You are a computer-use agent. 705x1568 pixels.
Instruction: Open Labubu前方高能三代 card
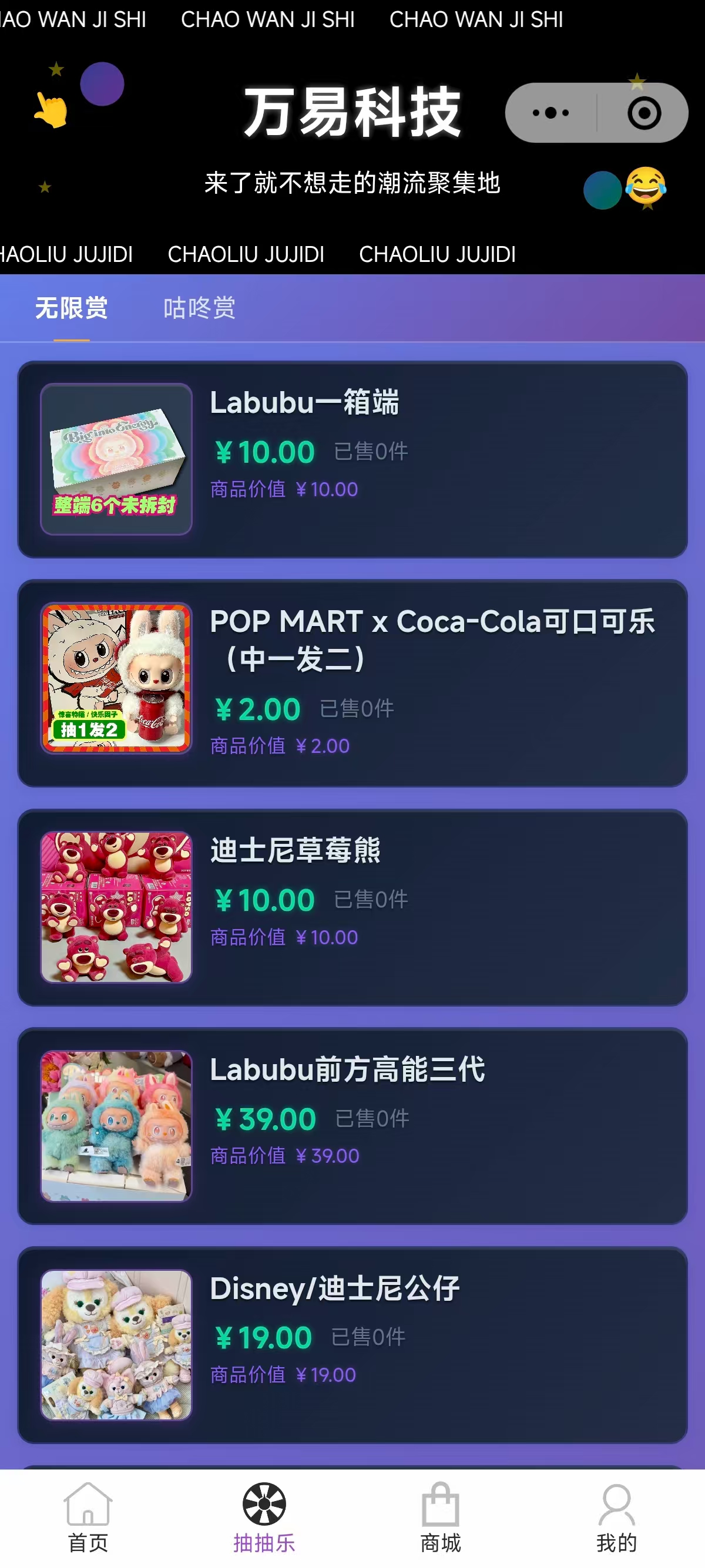tap(352, 1126)
